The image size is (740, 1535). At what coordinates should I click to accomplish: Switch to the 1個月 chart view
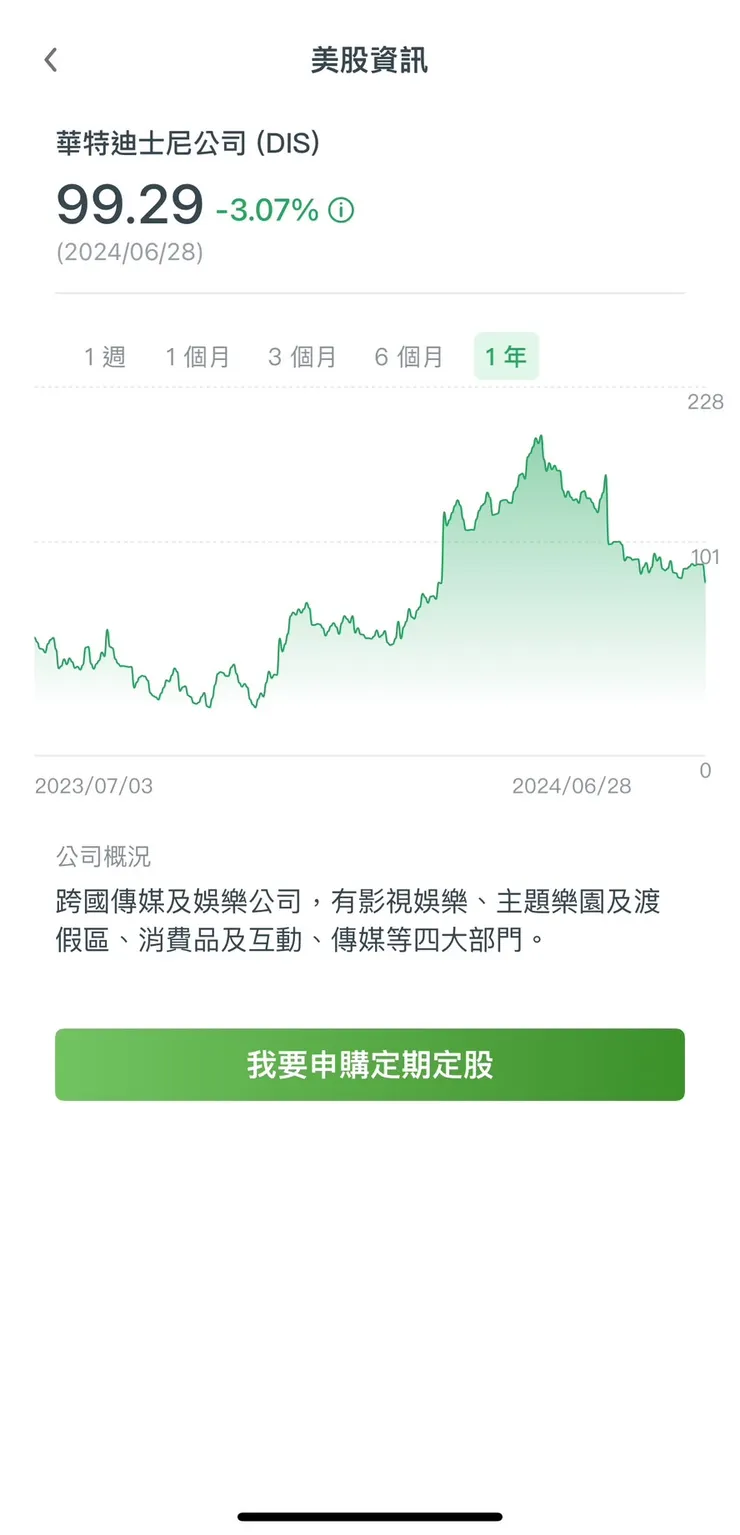(199, 356)
